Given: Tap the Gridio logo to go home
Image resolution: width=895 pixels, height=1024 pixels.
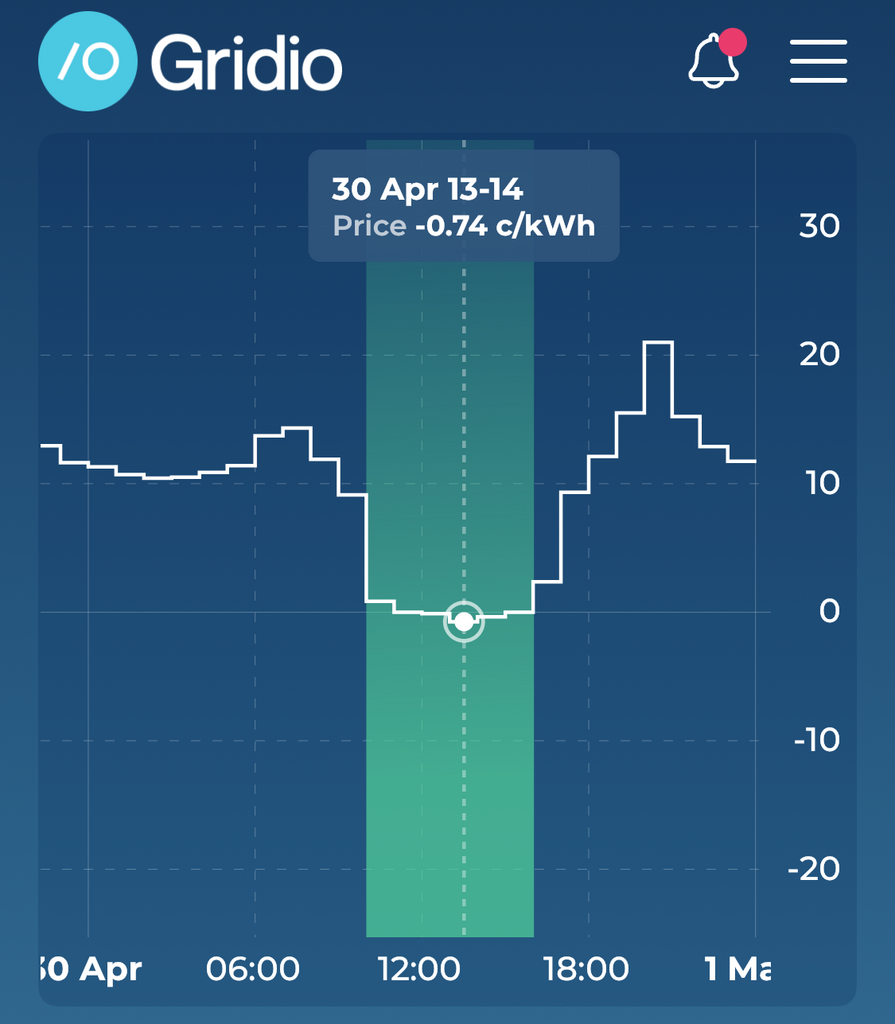Looking at the screenshot, I should [x=190, y=62].
